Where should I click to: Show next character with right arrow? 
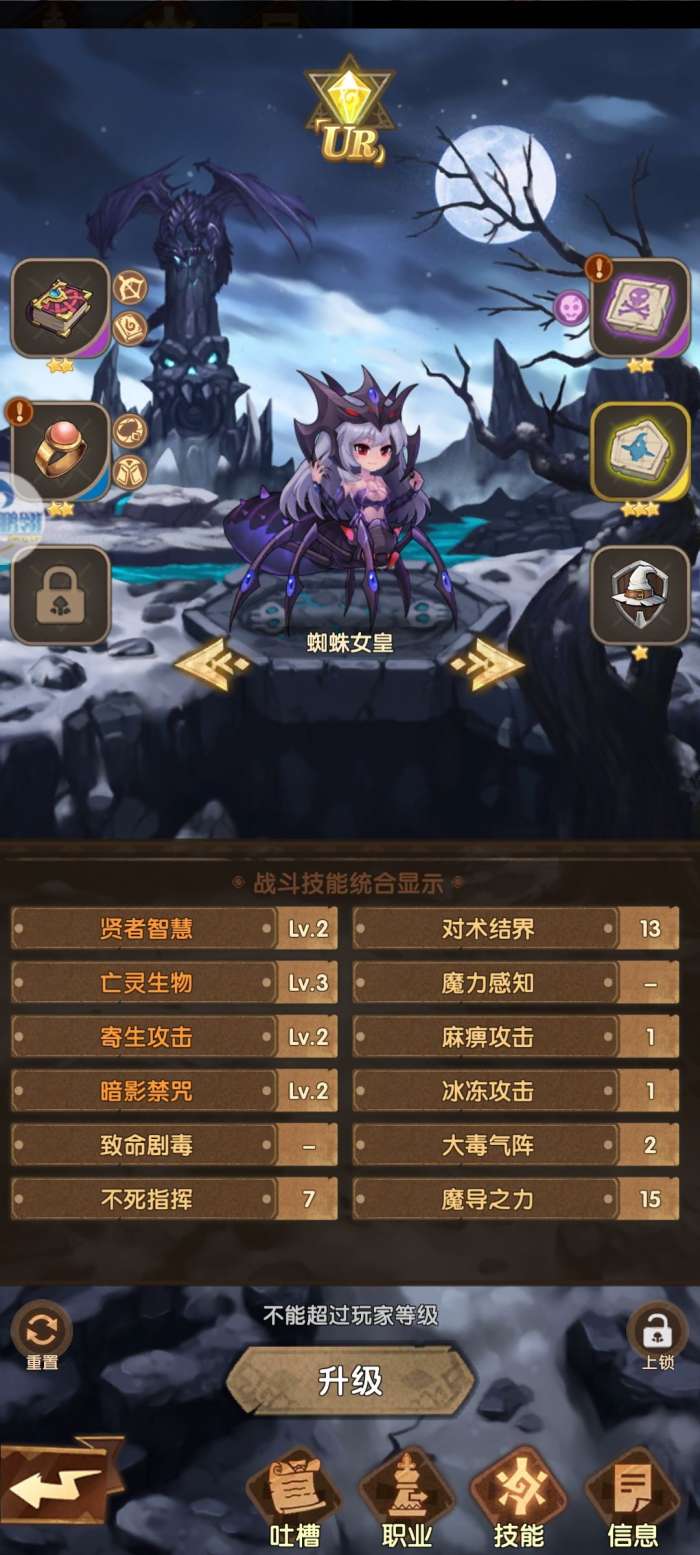click(x=487, y=664)
